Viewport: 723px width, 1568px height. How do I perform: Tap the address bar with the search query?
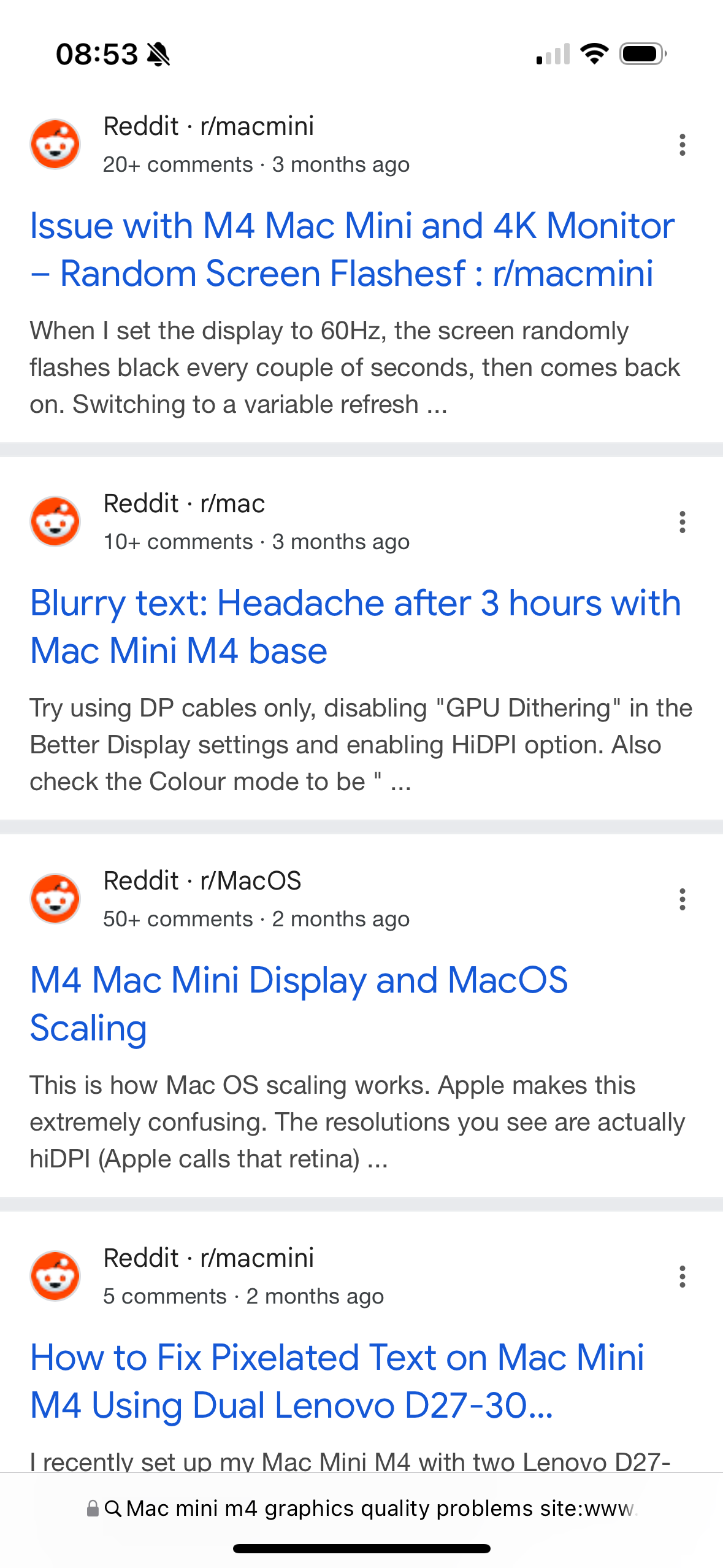coord(362,1508)
